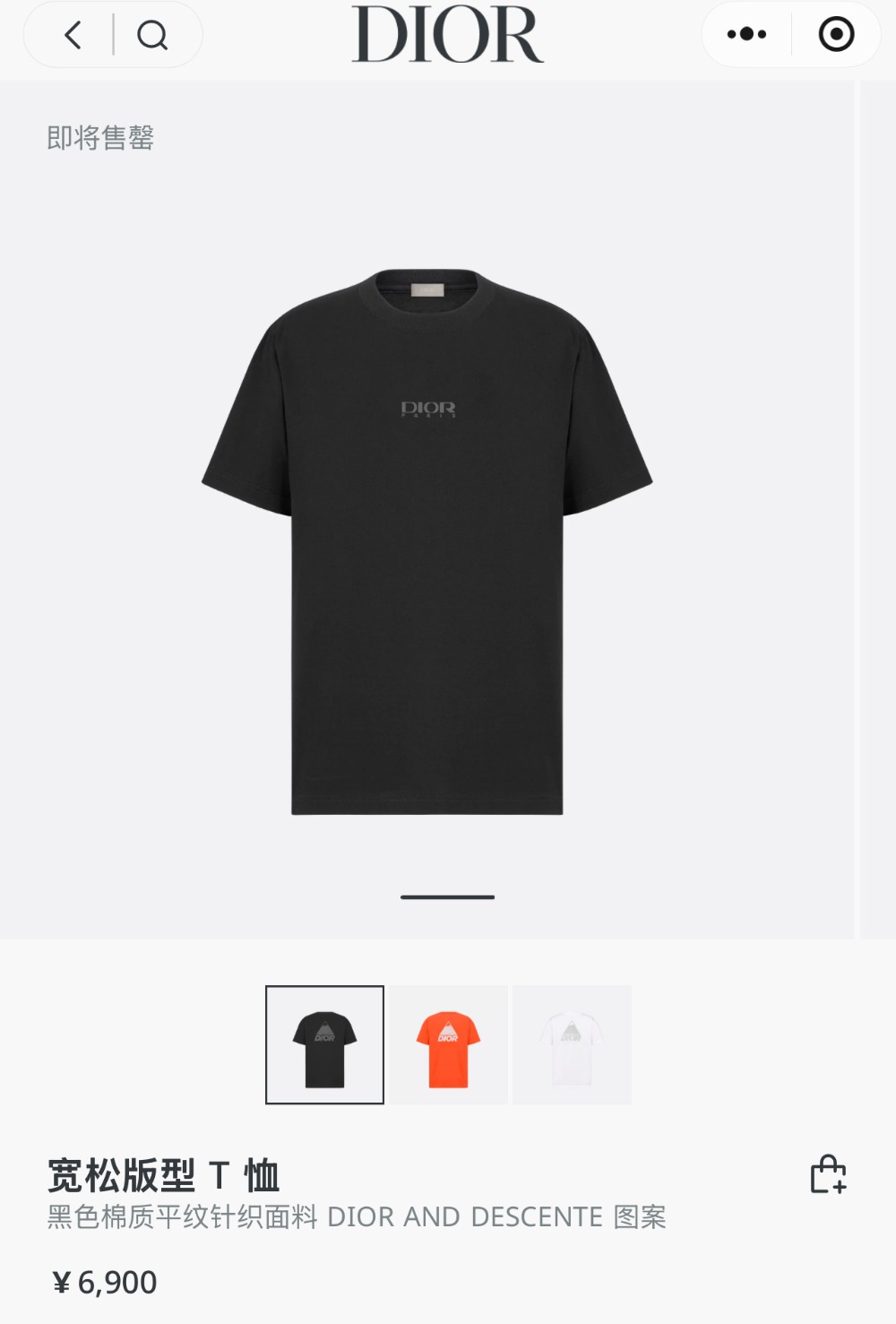The width and height of the screenshot is (896, 1324).
Task: Close the mini program with the target icon
Action: click(836, 35)
